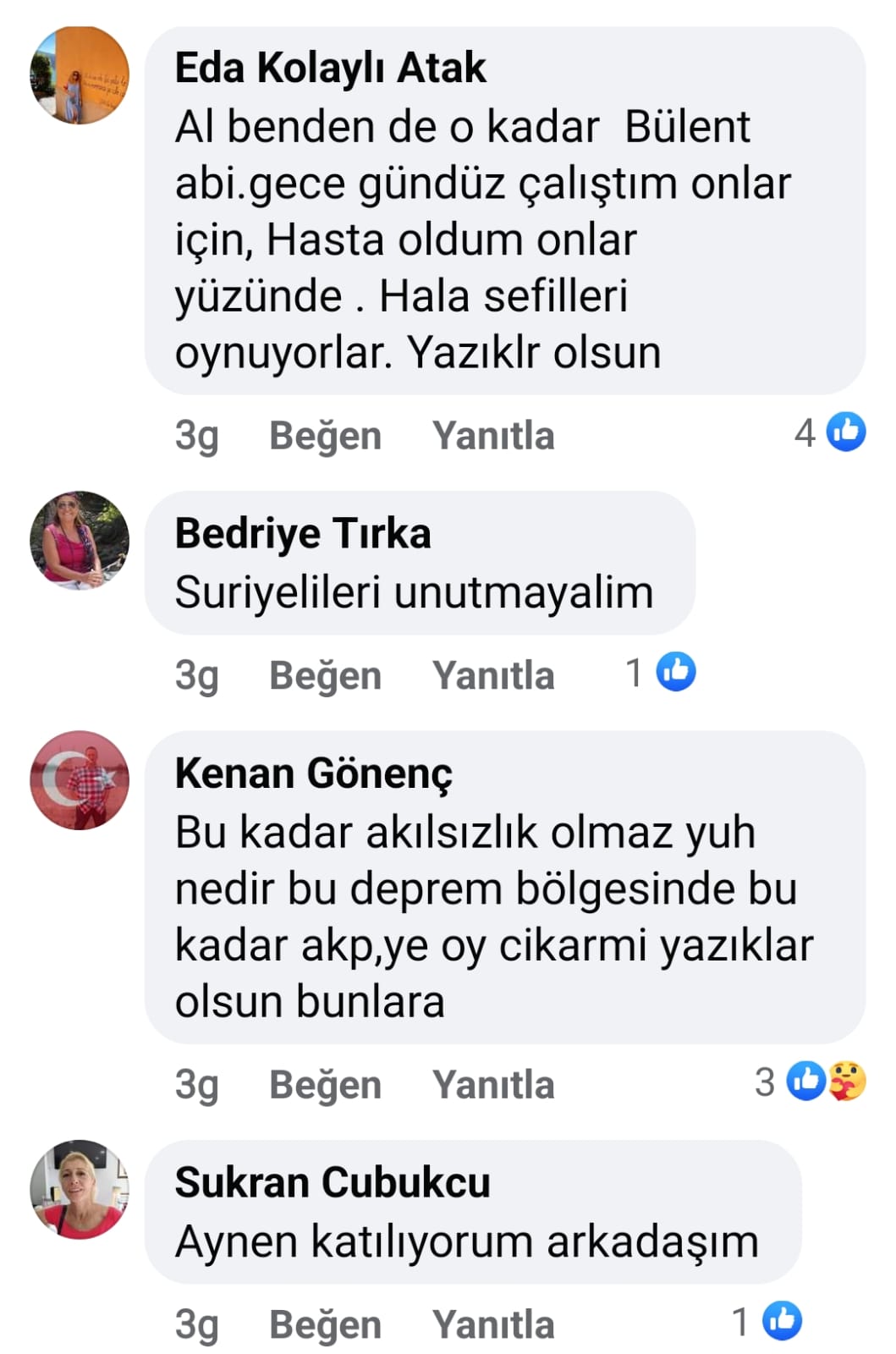Reply to Eda Kolaylı Atak's comment

click(x=493, y=436)
